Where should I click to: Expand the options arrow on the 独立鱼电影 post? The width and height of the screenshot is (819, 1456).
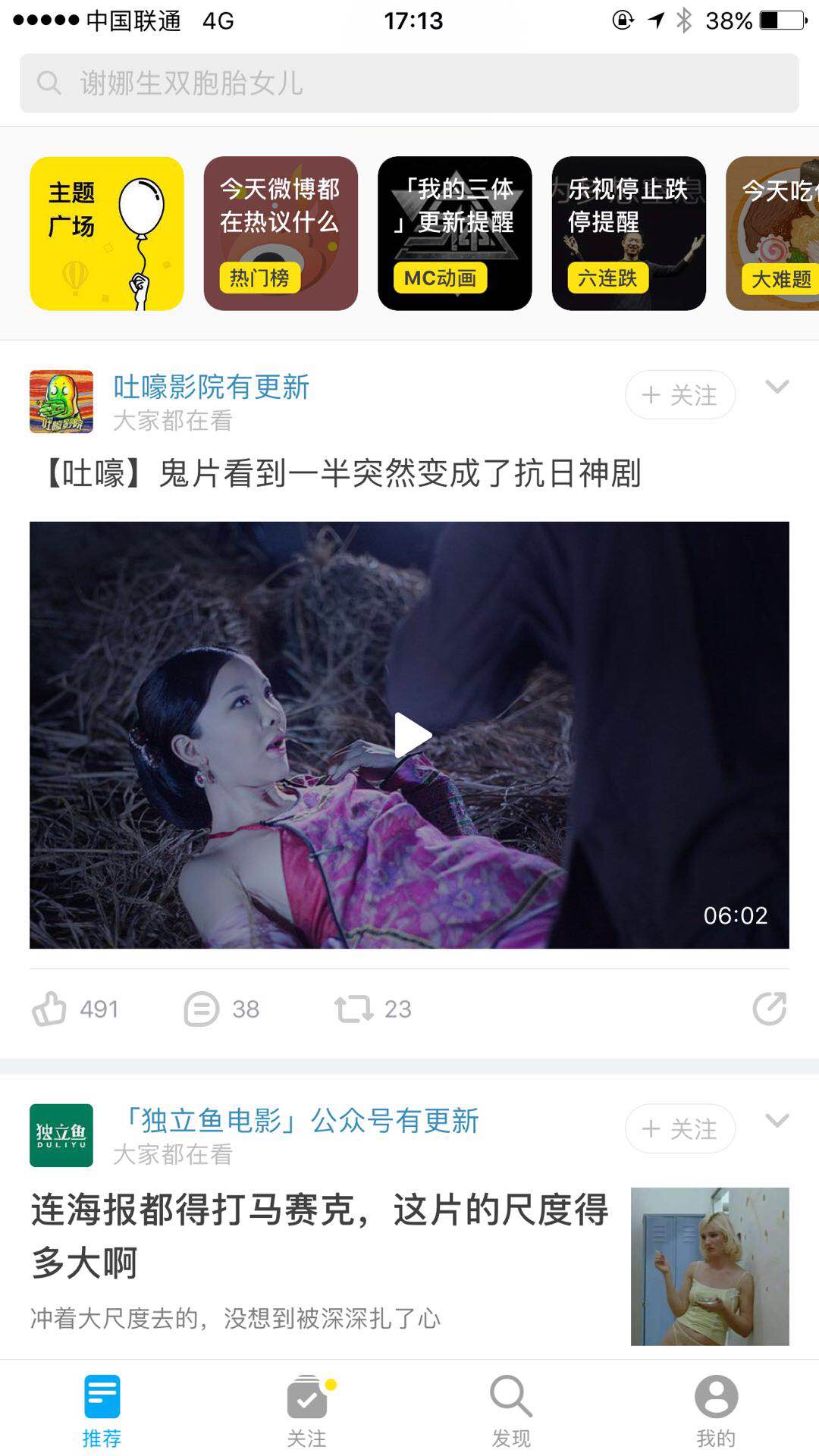tap(777, 1121)
